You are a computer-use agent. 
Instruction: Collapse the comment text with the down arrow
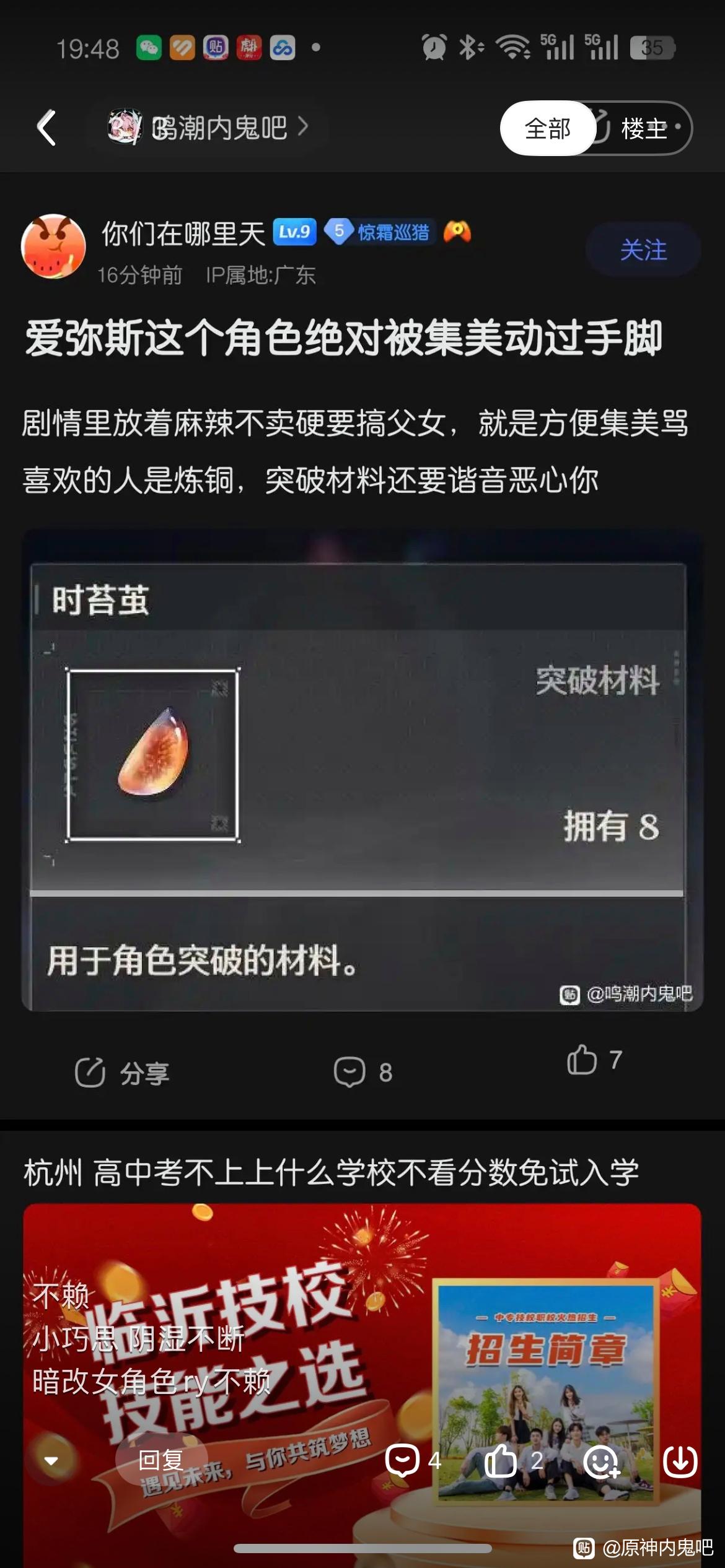[x=51, y=1461]
